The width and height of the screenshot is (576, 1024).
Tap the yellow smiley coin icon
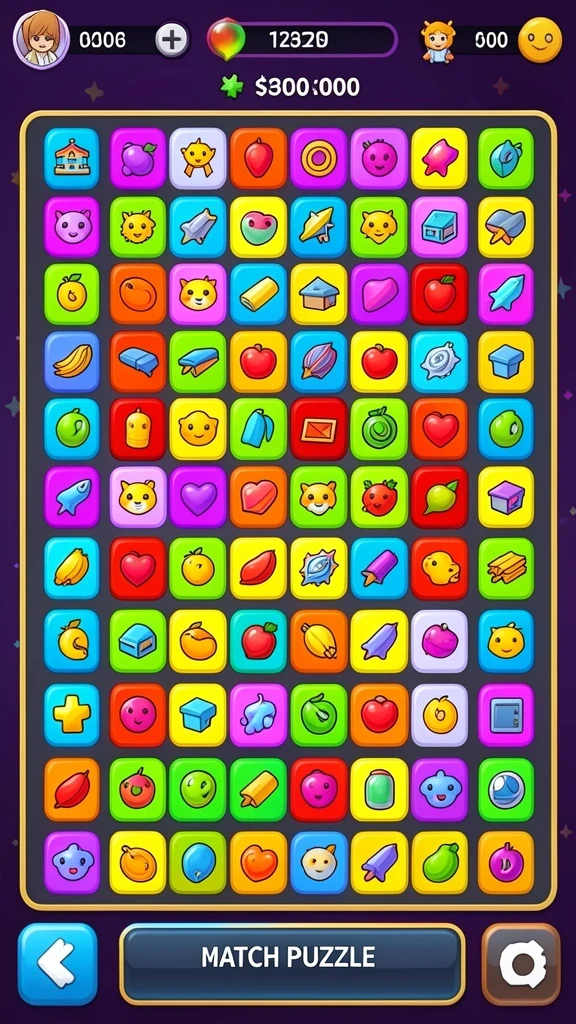click(540, 40)
